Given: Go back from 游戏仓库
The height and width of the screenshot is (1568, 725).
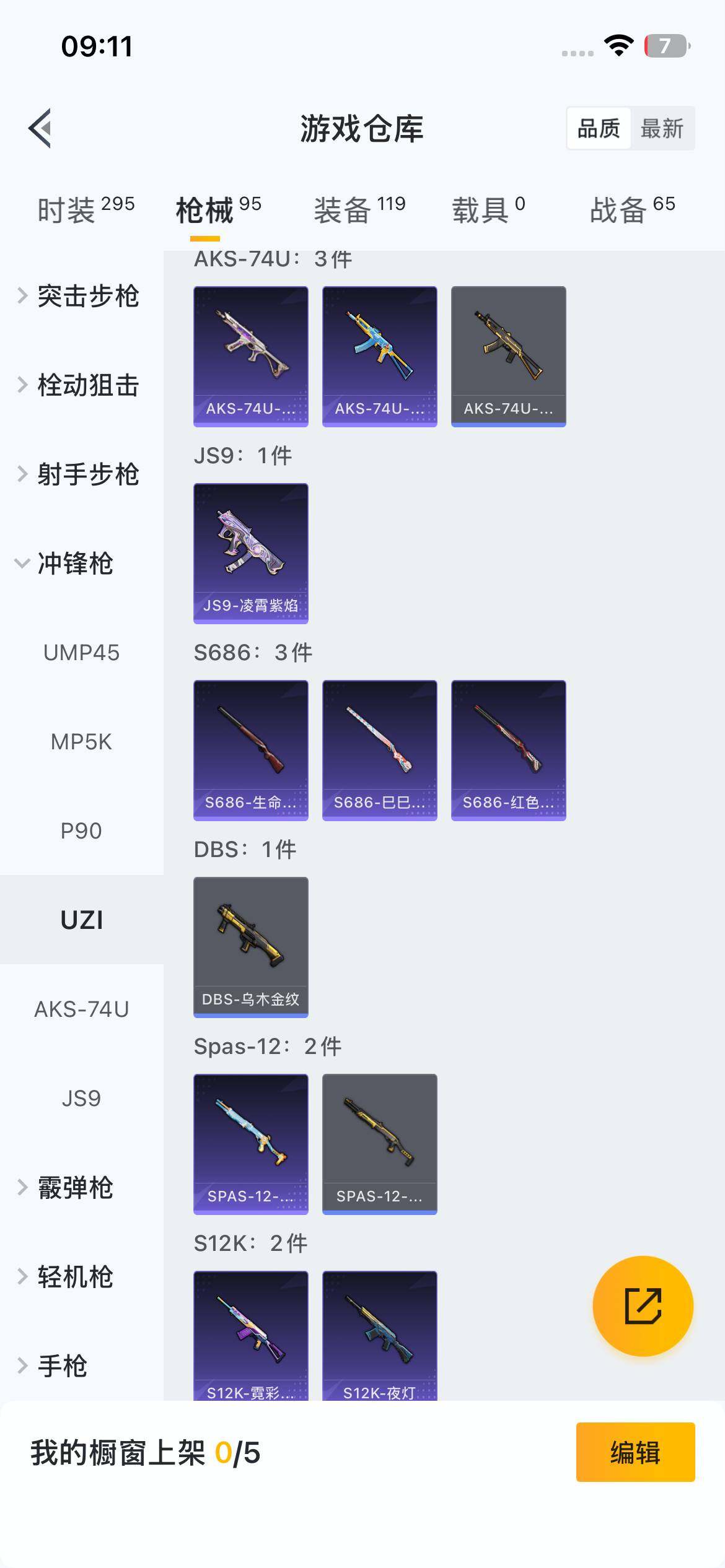Looking at the screenshot, I should click(x=40, y=128).
